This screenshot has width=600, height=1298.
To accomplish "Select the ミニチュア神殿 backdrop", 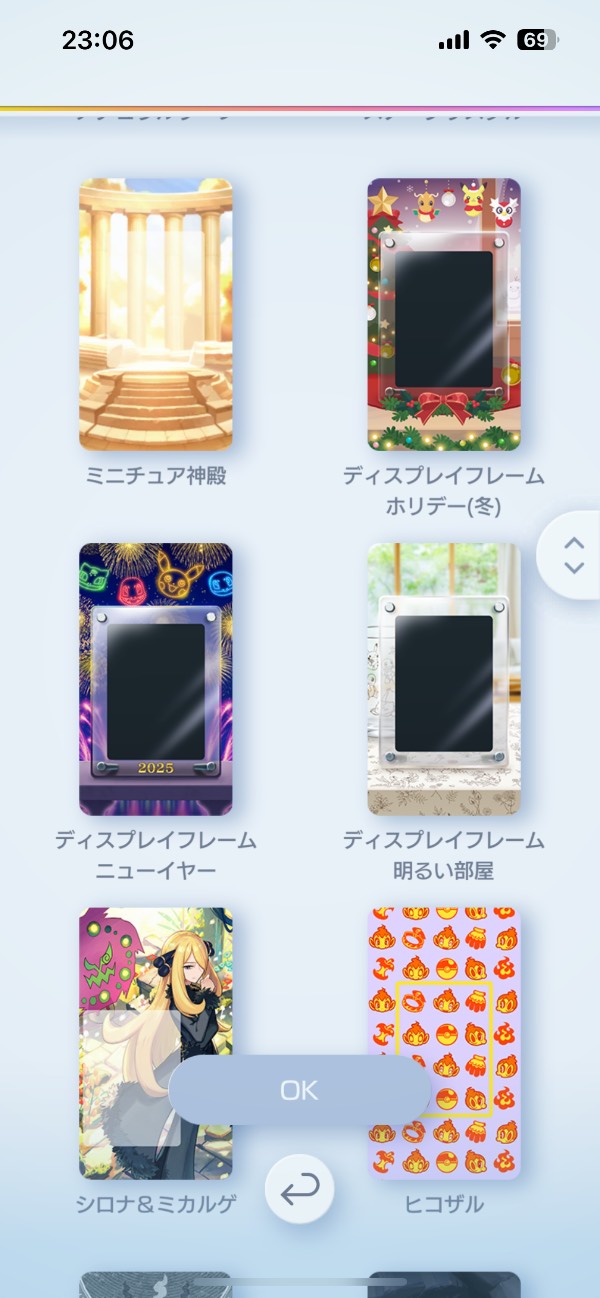I will (155, 314).
